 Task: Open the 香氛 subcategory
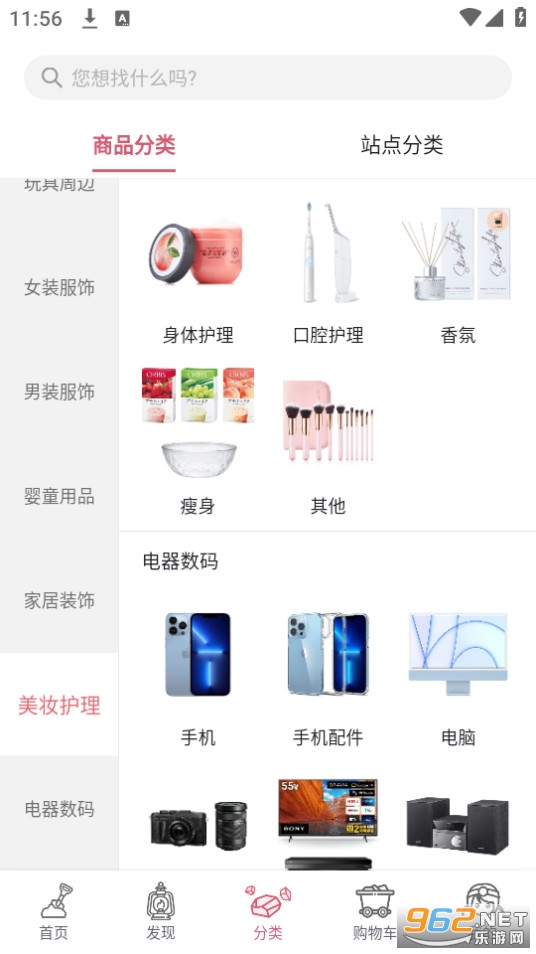(458, 273)
